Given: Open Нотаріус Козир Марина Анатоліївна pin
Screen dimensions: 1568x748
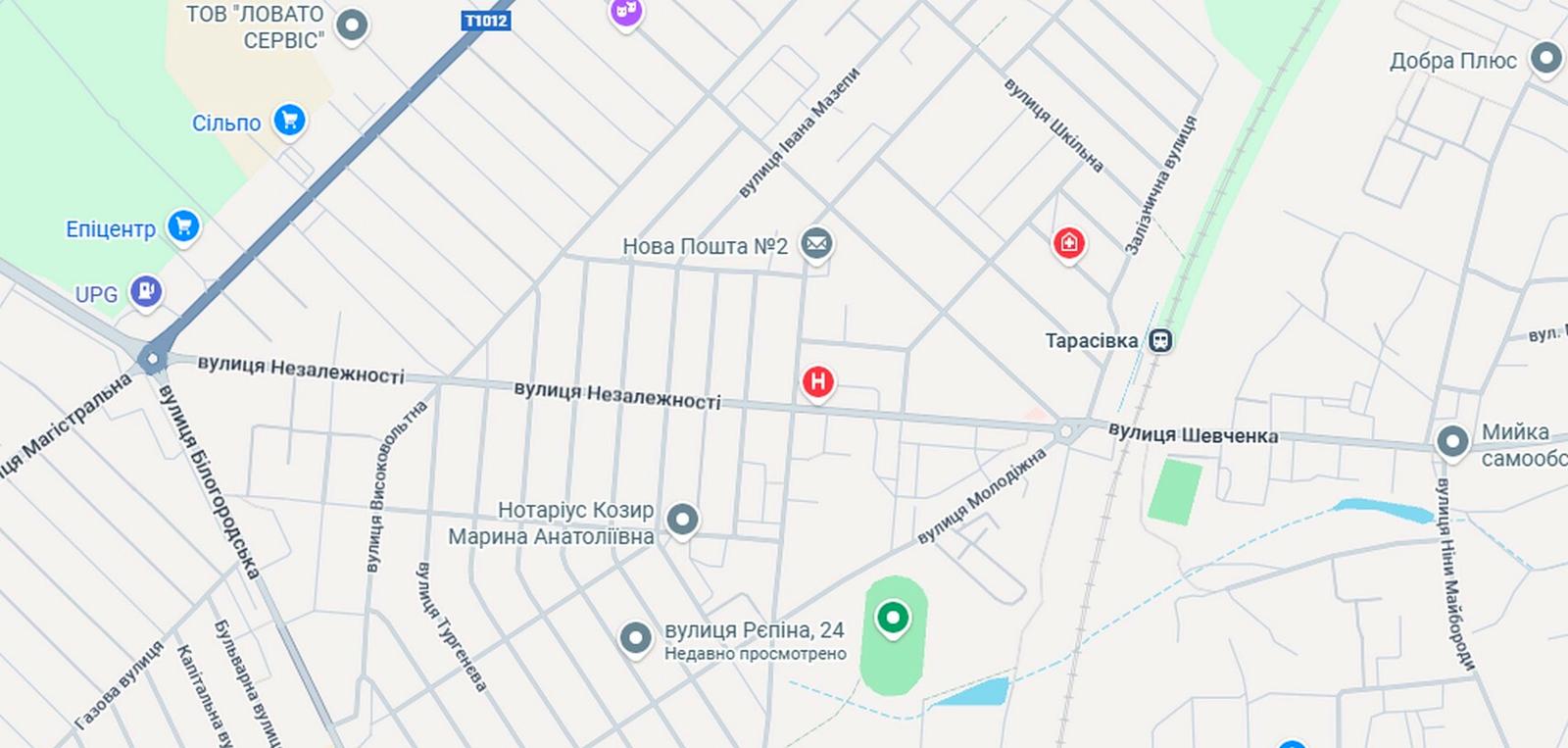Looking at the screenshot, I should pyautogui.click(x=682, y=519).
